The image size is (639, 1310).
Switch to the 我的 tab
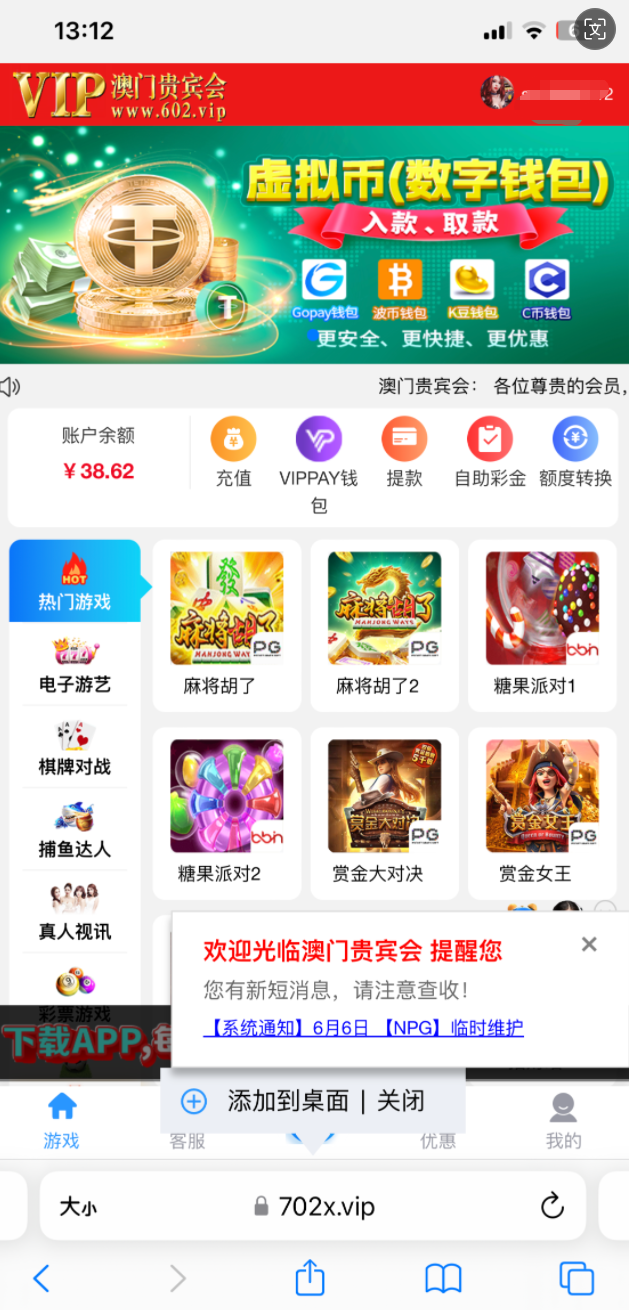click(x=563, y=1120)
